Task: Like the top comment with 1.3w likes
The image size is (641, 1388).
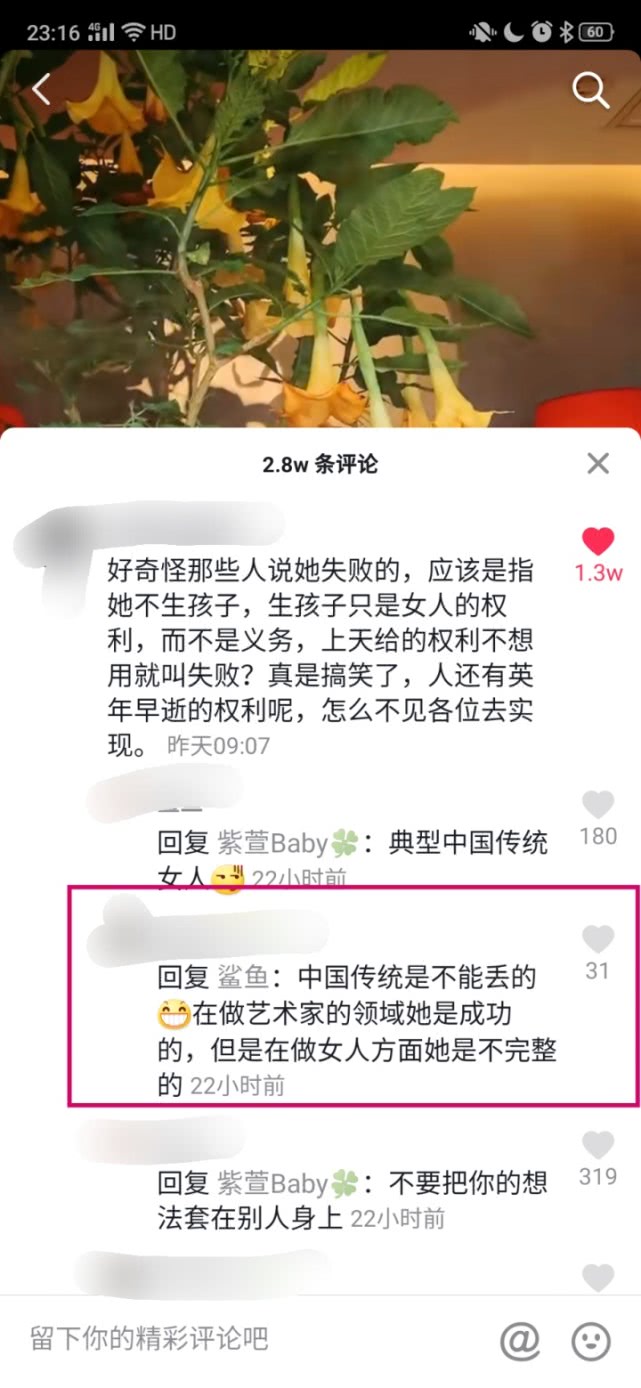Action: point(598,542)
